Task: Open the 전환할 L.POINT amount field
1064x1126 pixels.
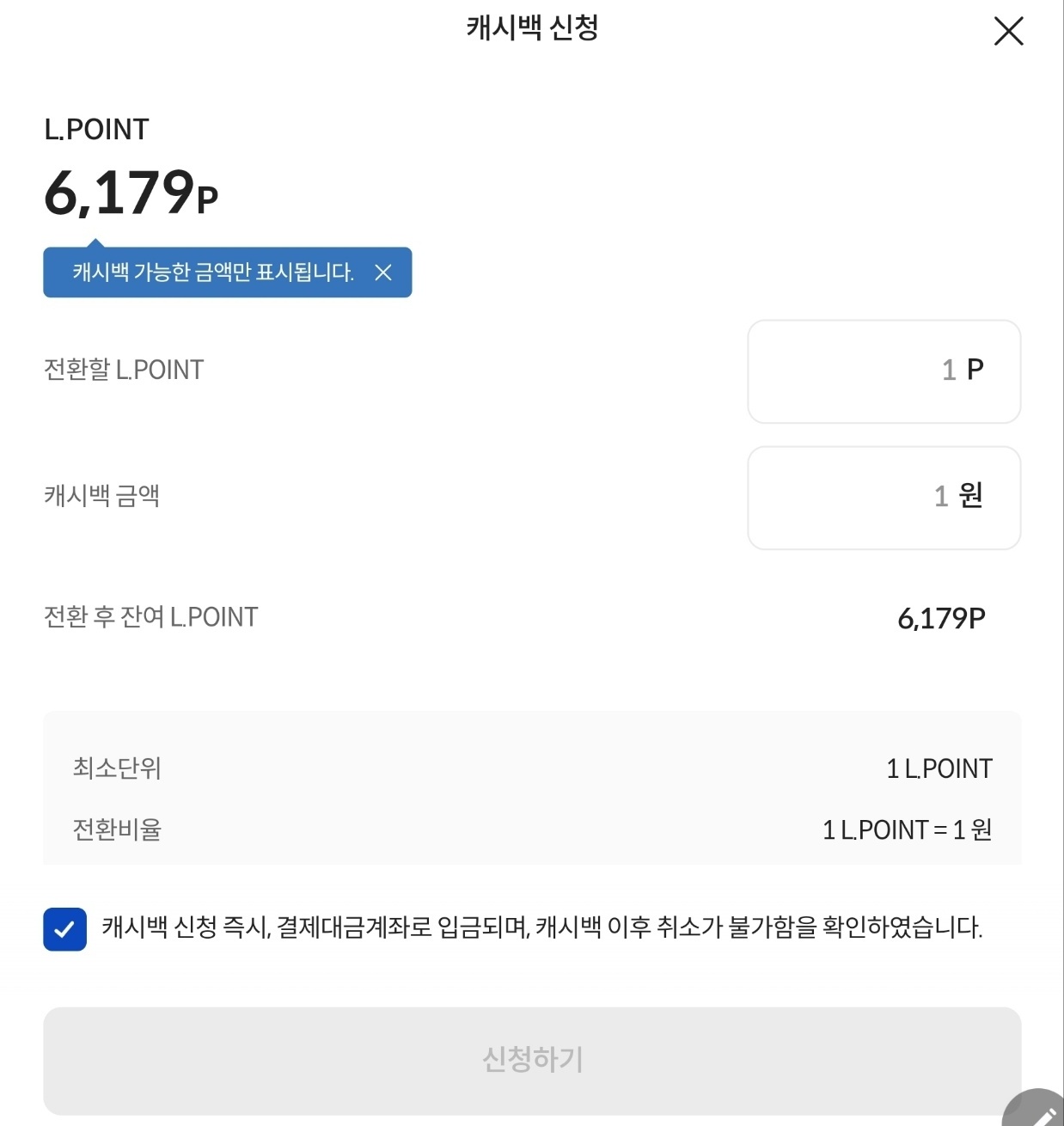Action: tap(884, 370)
